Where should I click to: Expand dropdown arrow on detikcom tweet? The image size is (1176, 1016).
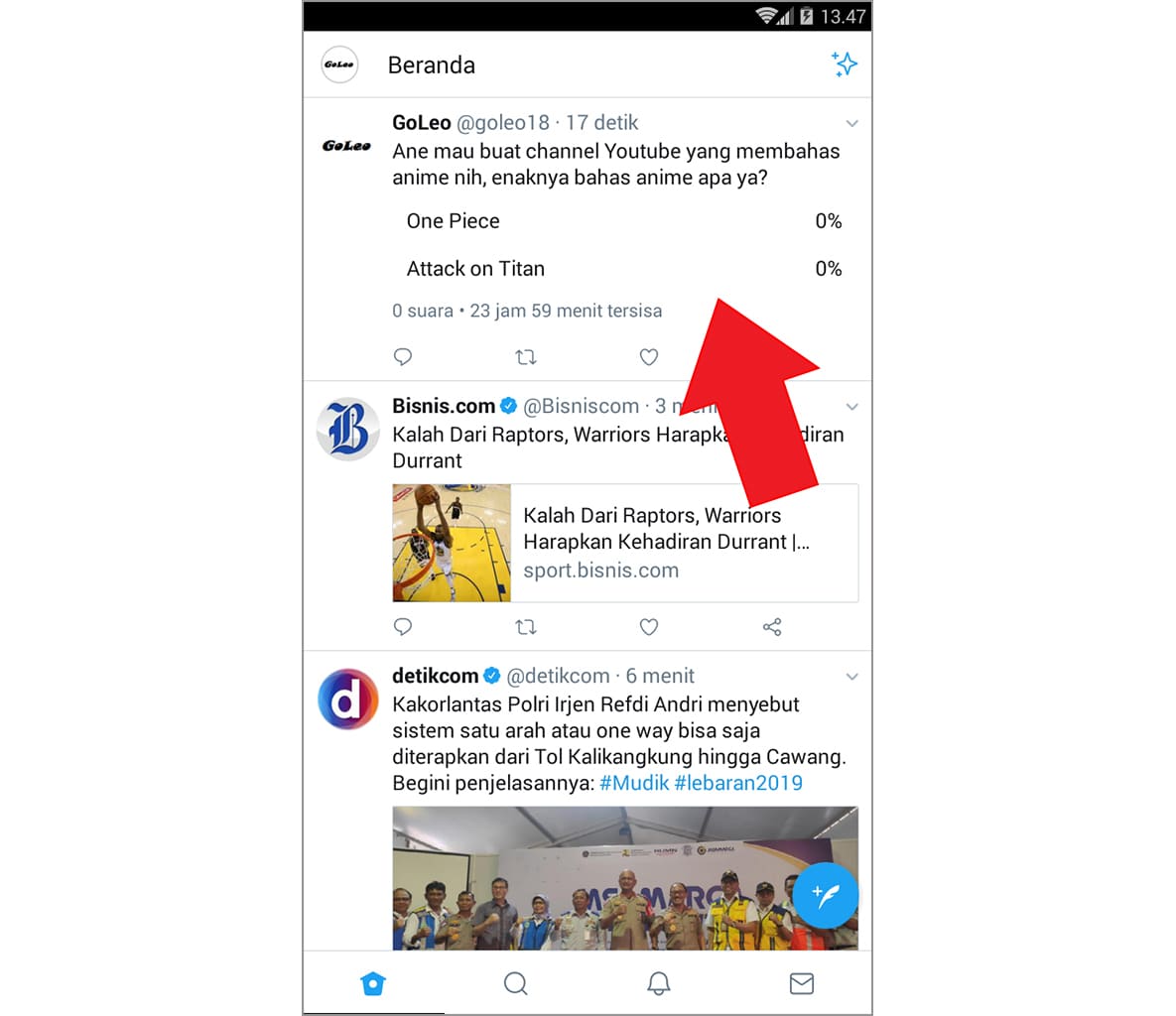tap(851, 677)
